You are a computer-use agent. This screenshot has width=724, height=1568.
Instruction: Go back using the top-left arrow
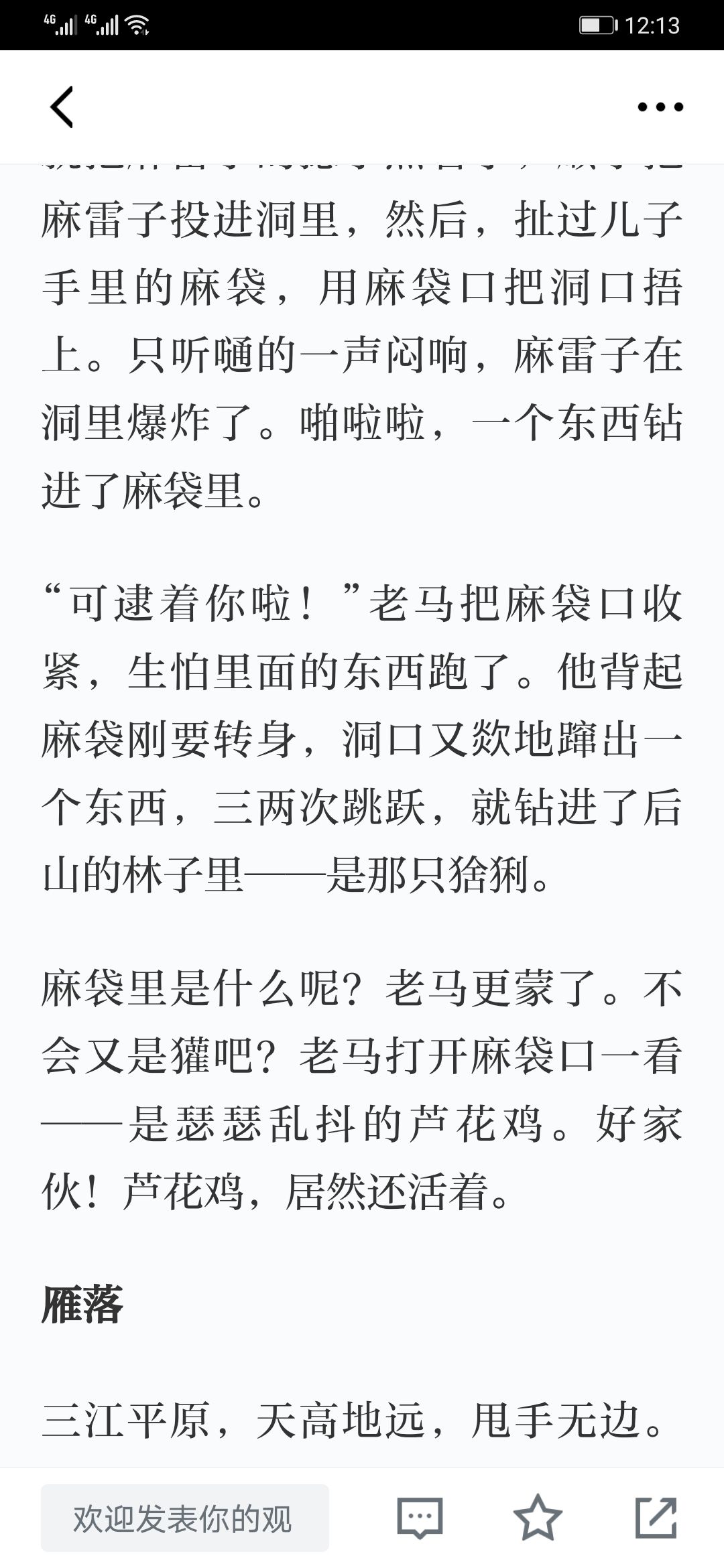tap(62, 107)
